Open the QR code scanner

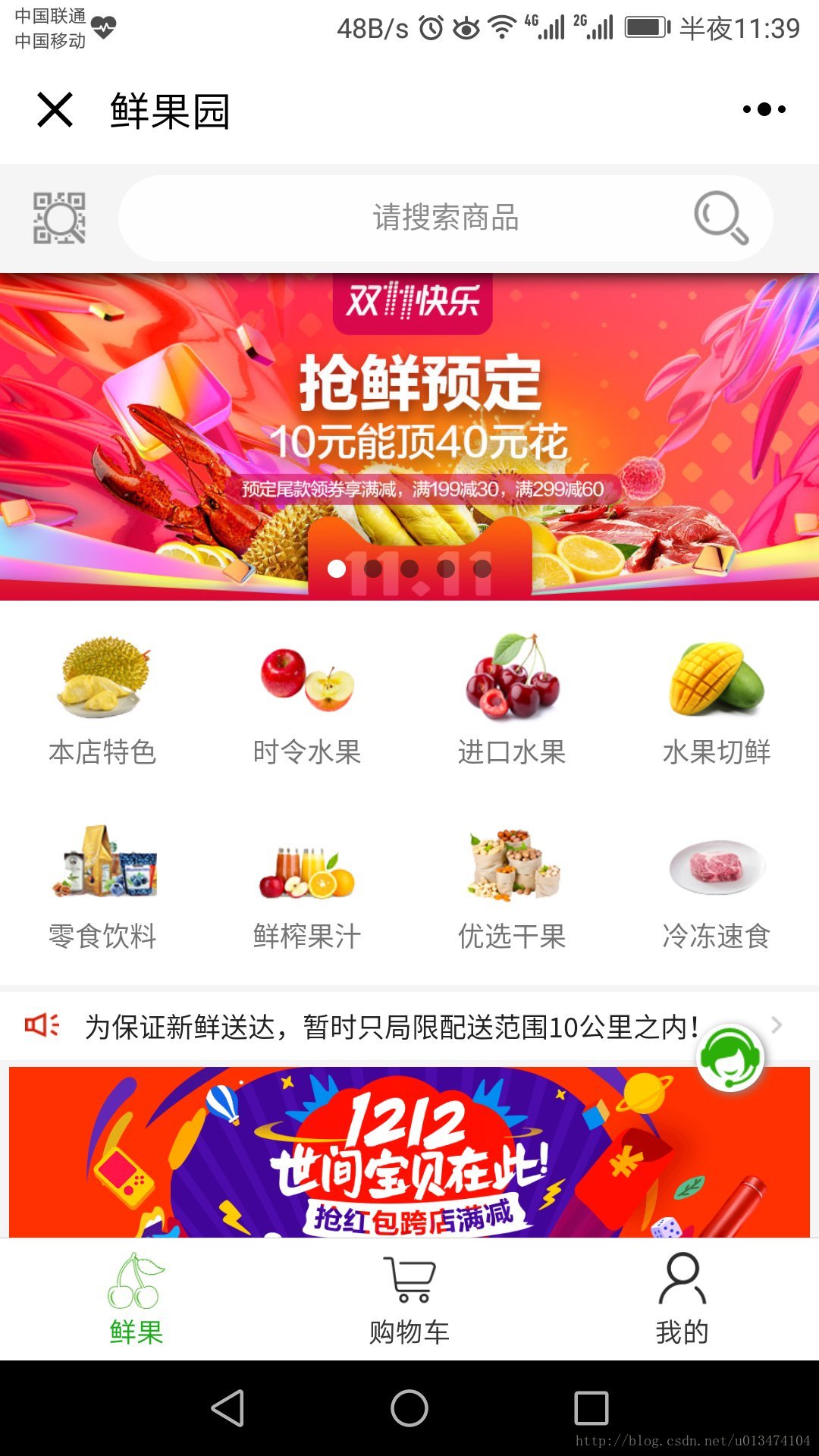click(x=59, y=218)
